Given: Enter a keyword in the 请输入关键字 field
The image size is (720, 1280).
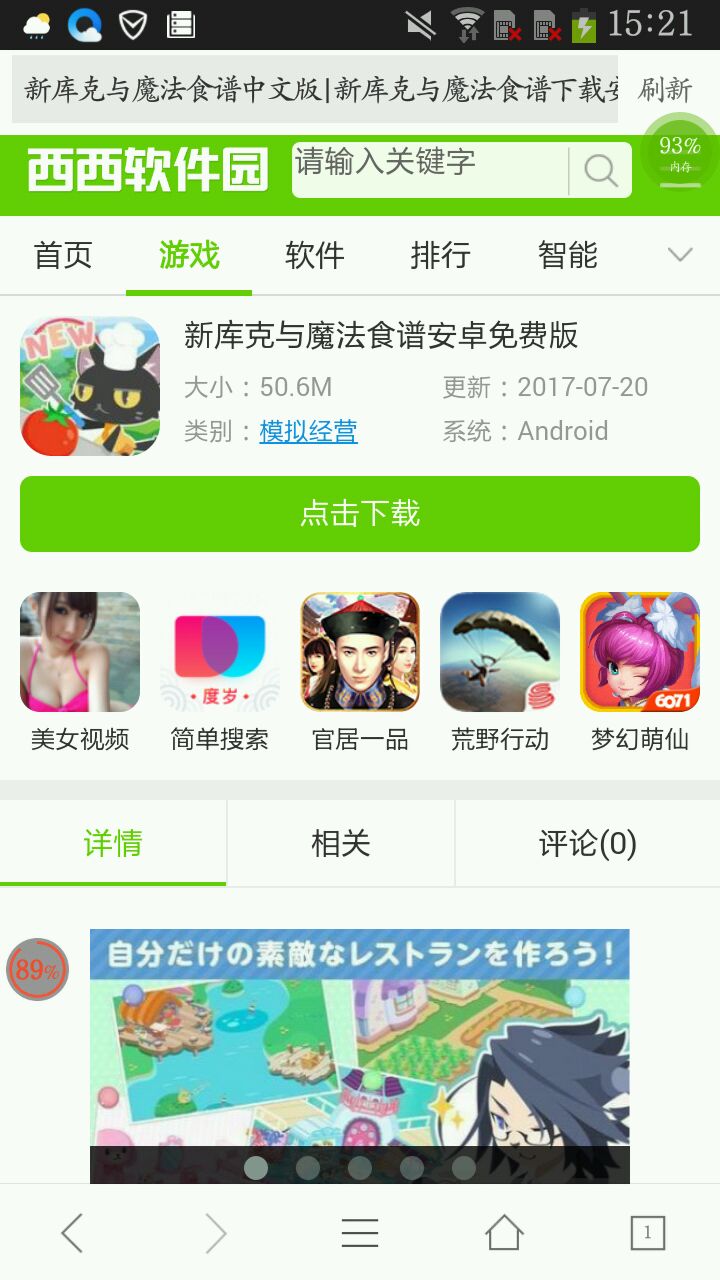Looking at the screenshot, I should pyautogui.click(x=430, y=170).
